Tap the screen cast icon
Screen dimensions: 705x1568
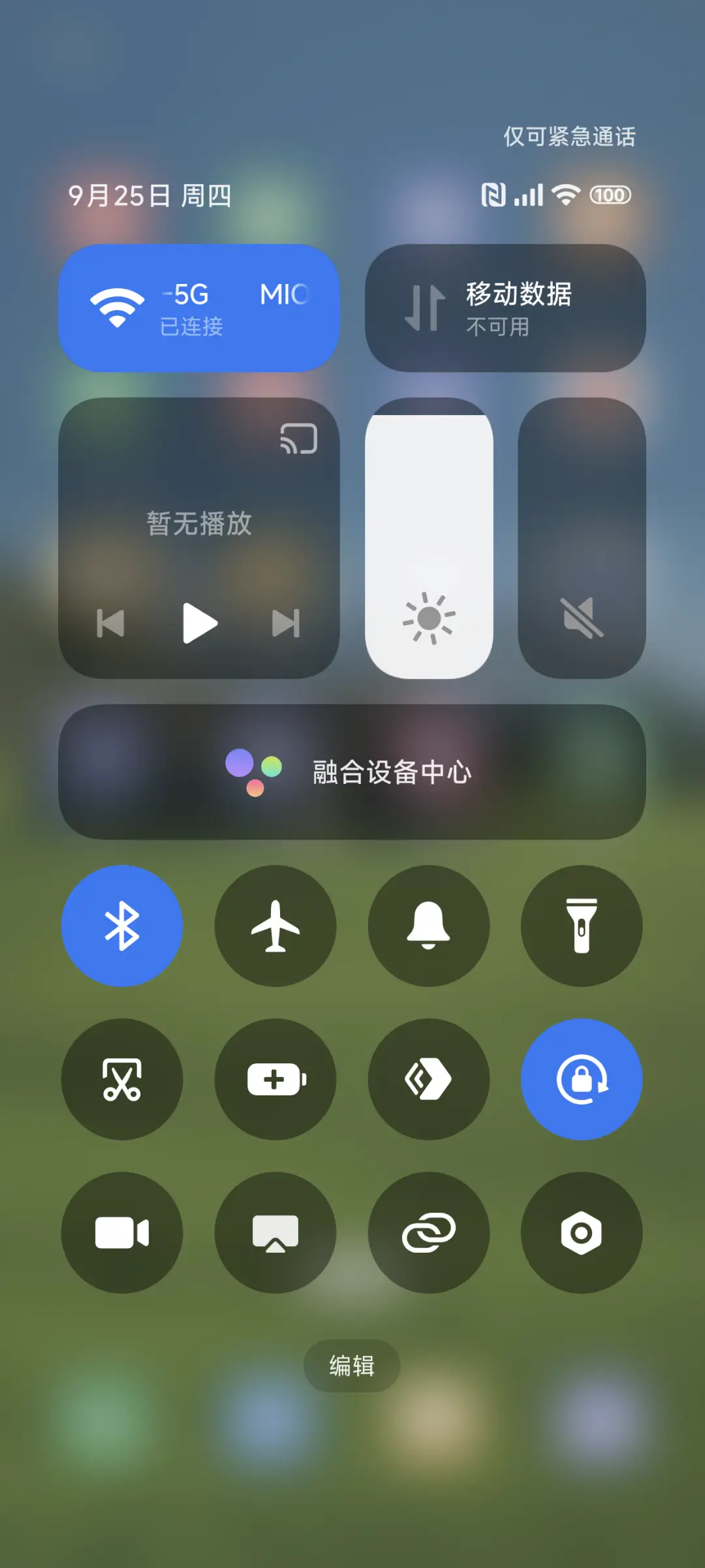(275, 1232)
